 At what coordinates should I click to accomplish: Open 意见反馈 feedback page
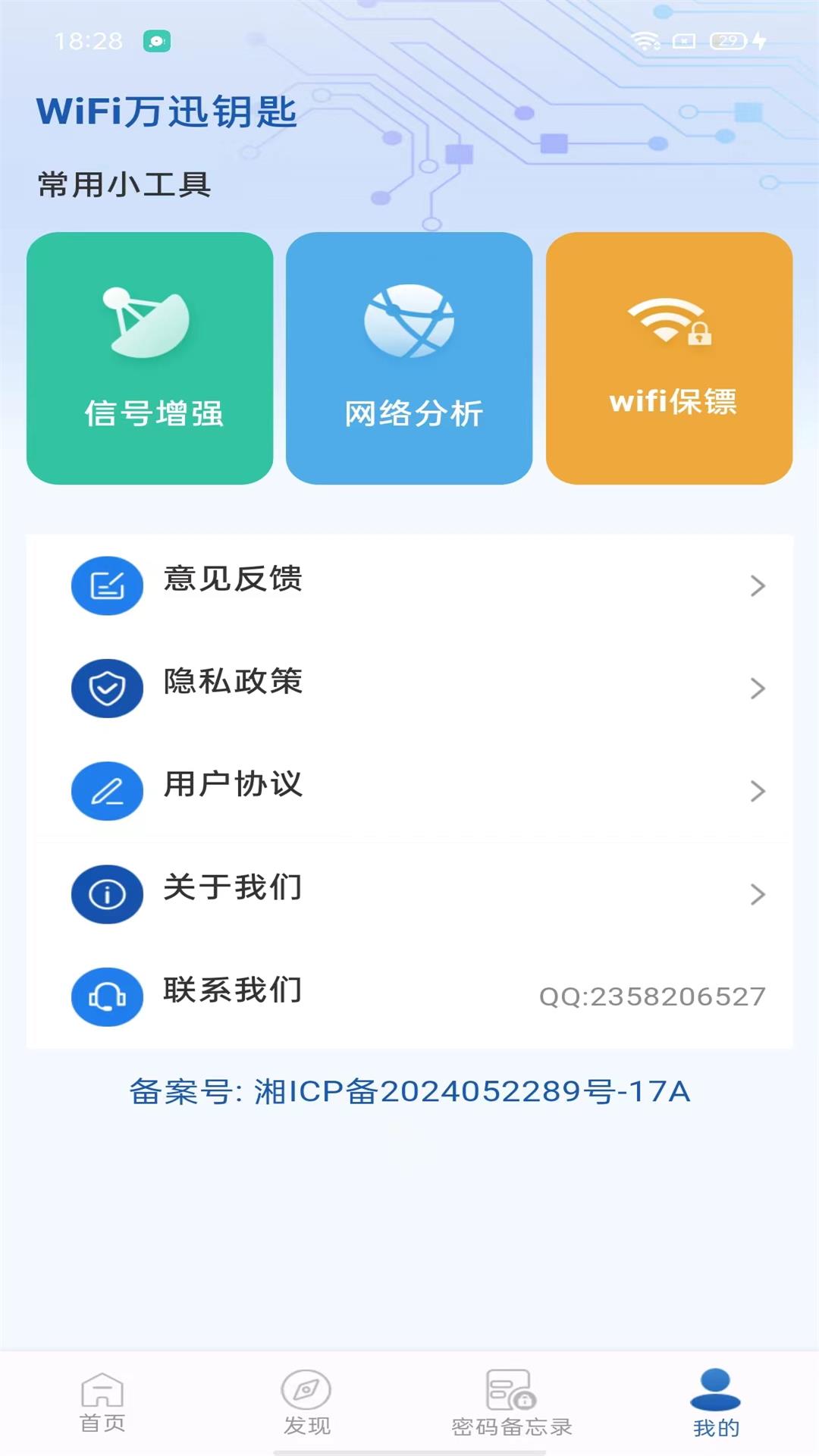pos(409,585)
